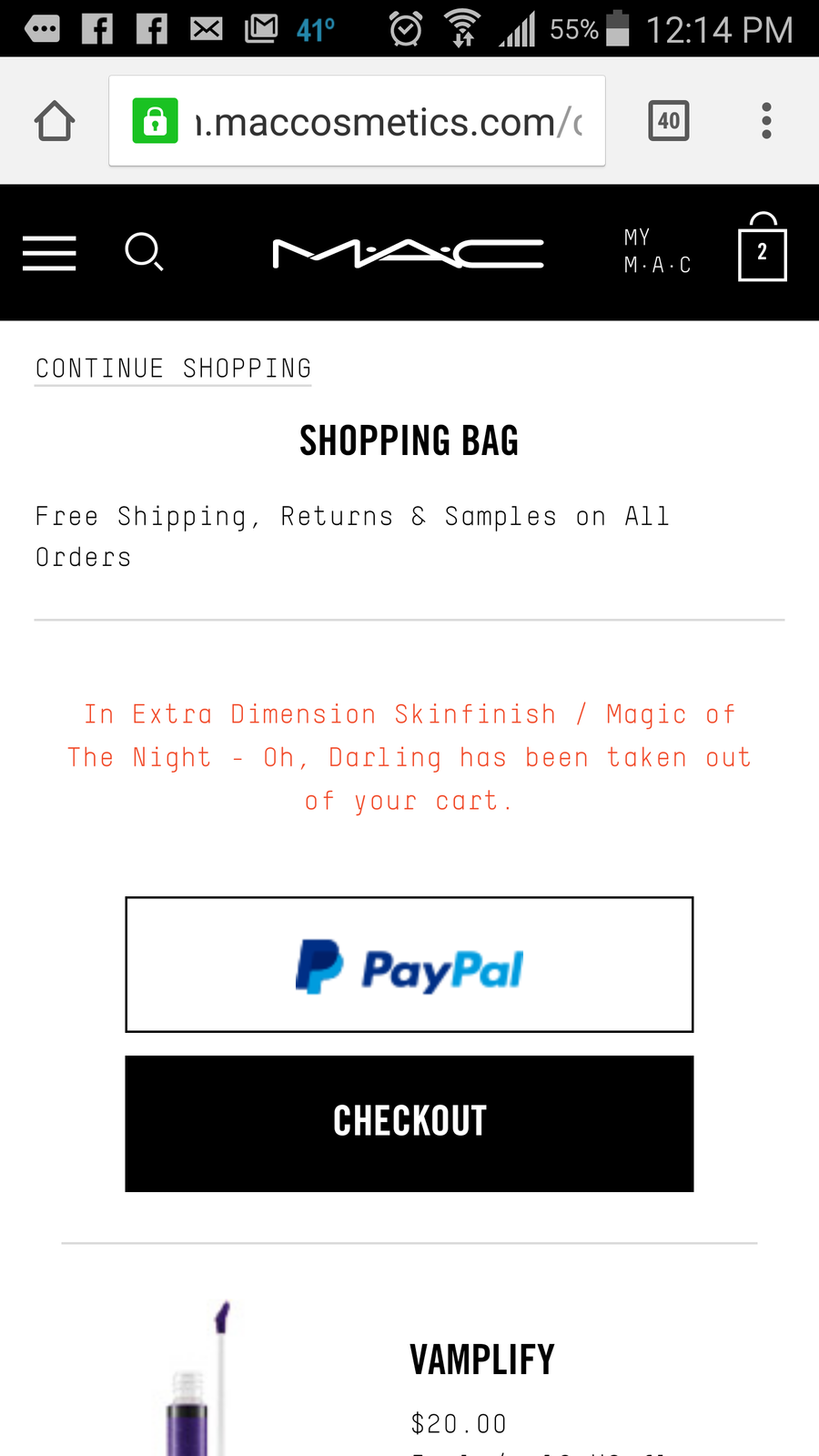Viewport: 819px width, 1456px height.
Task: View the 40 open browser tabs
Action: pyautogui.click(x=669, y=121)
